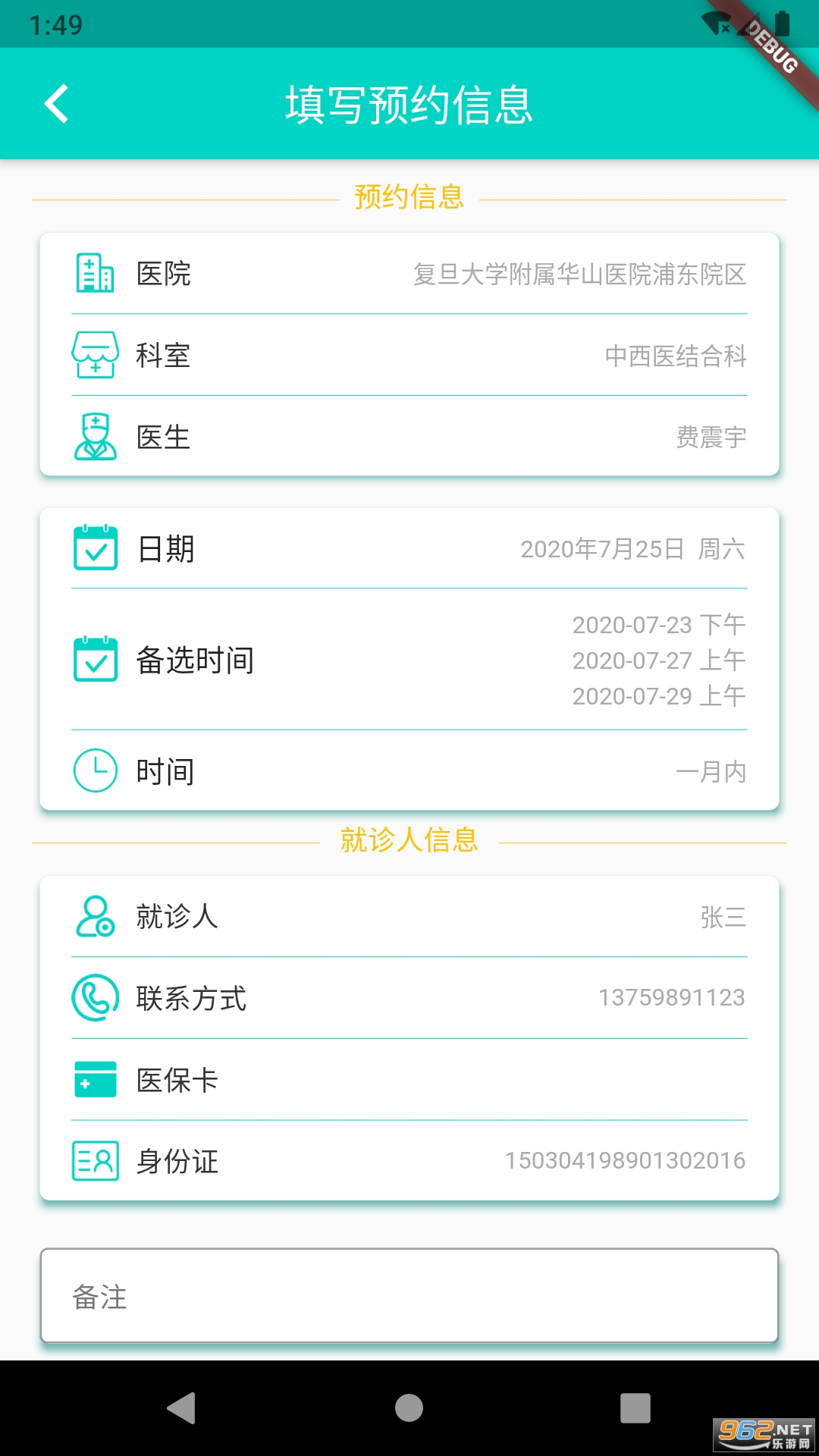The width and height of the screenshot is (819, 1456).
Task: Tap the system back navigation button
Action: click(182, 1408)
